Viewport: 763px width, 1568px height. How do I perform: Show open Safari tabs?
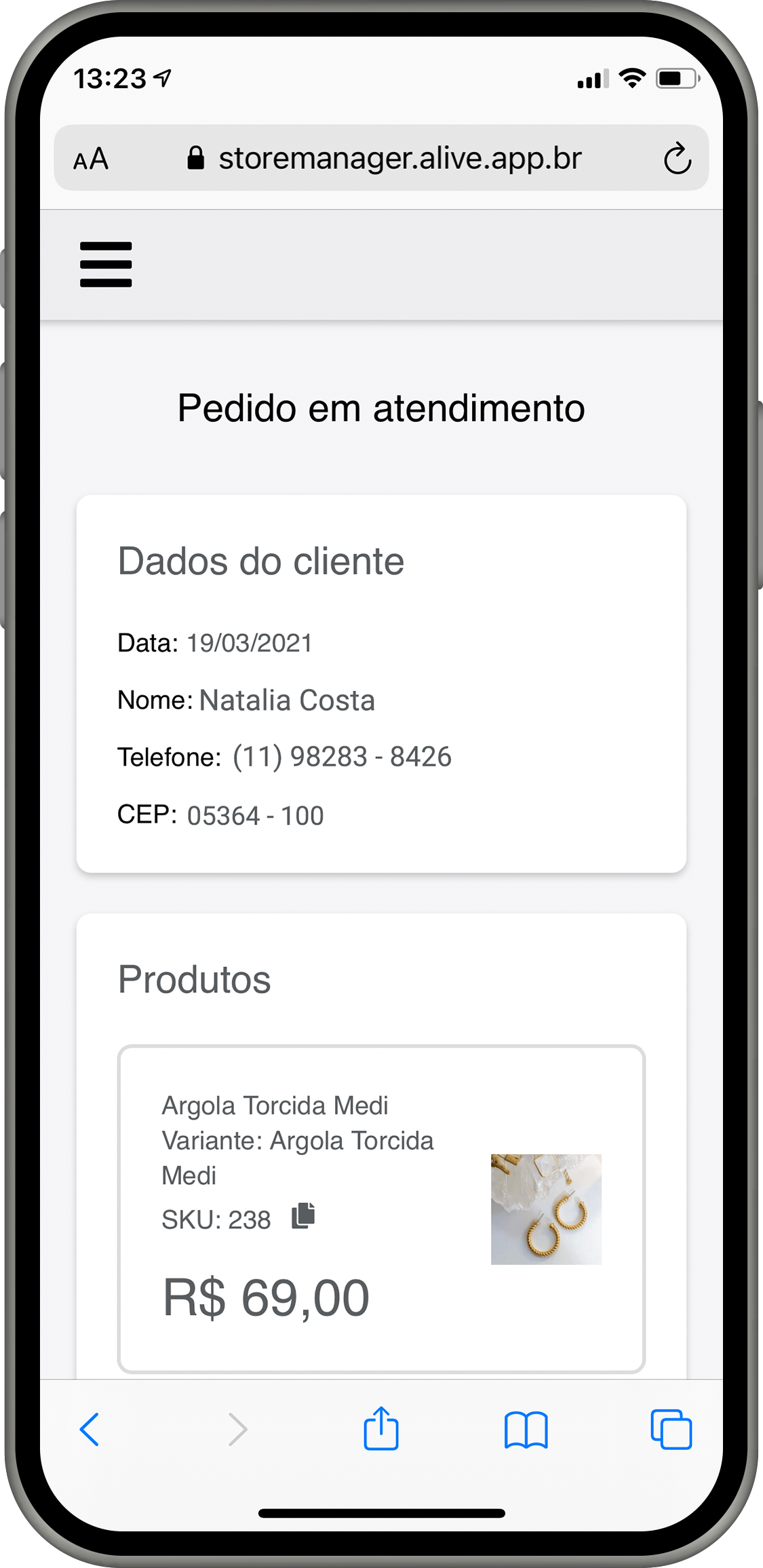[x=671, y=1430]
